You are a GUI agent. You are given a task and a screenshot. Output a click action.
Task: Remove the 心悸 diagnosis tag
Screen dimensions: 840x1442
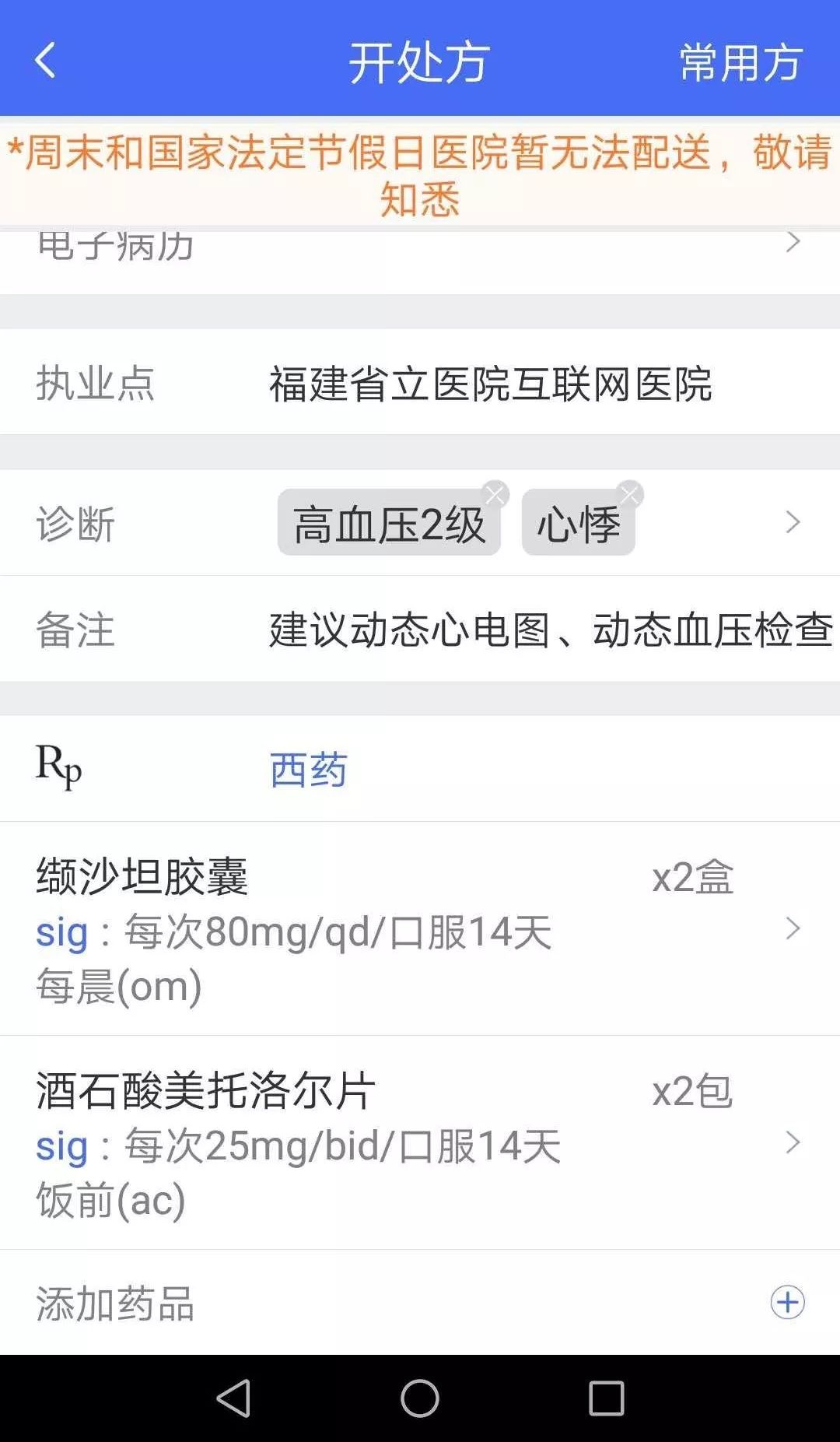(629, 494)
